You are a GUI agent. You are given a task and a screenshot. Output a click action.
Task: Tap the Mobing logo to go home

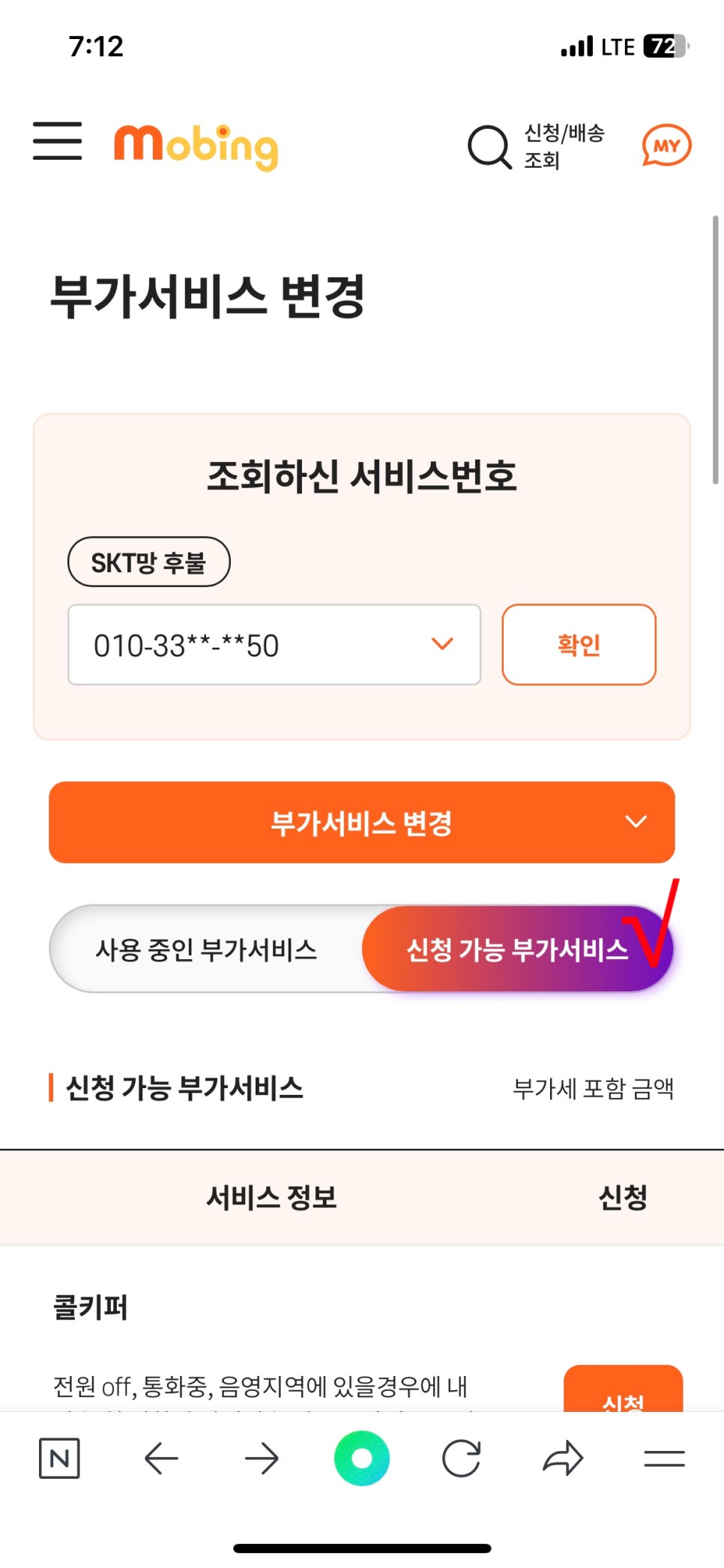pyautogui.click(x=196, y=146)
